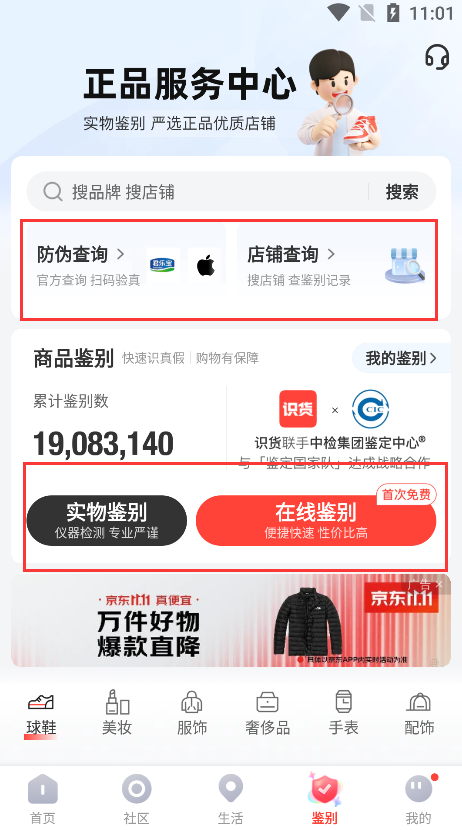Open the 京东11.11 万件好物 banner
This screenshot has width=462, height=830.
[x=231, y=620]
